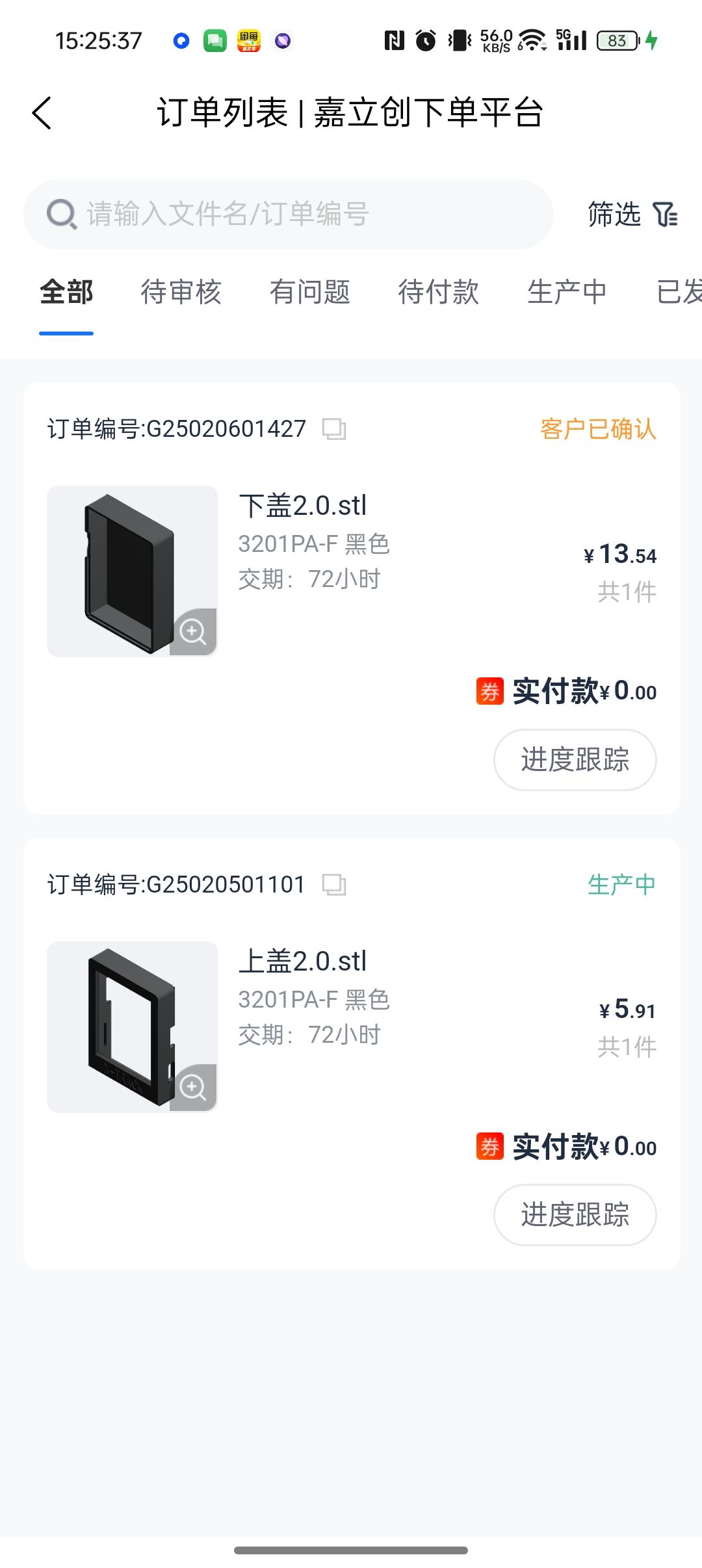Viewport: 702px width, 1568px height.
Task: Select the 有问题 tab
Action: tap(310, 292)
